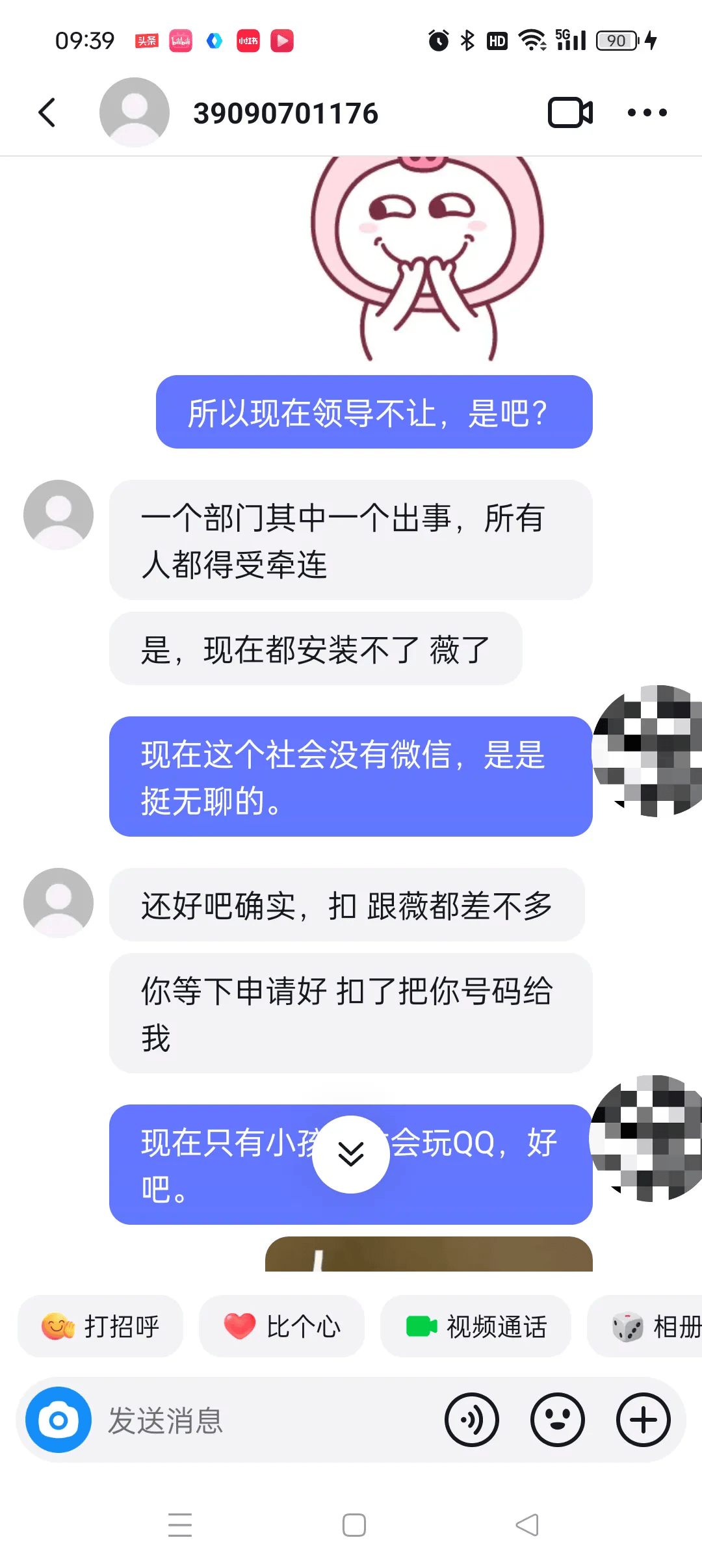
Task: Go back from this chat
Action: click(x=47, y=113)
